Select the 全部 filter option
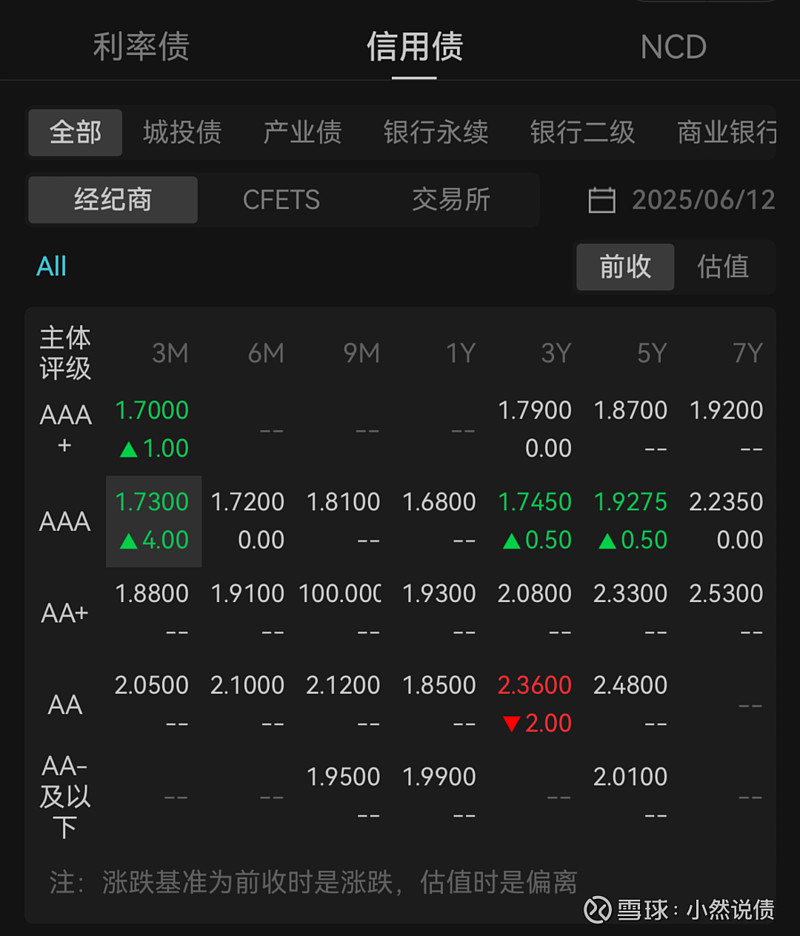 pos(74,132)
